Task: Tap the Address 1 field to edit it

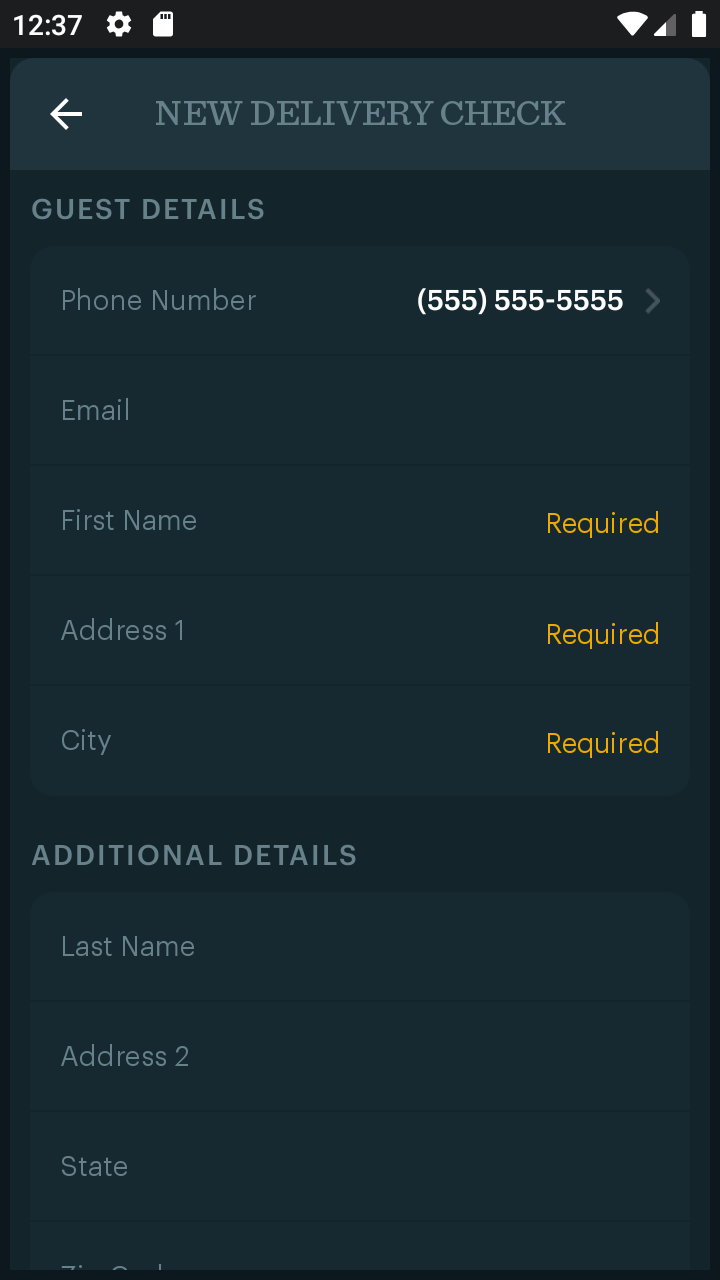Action: pyautogui.click(x=300, y=630)
